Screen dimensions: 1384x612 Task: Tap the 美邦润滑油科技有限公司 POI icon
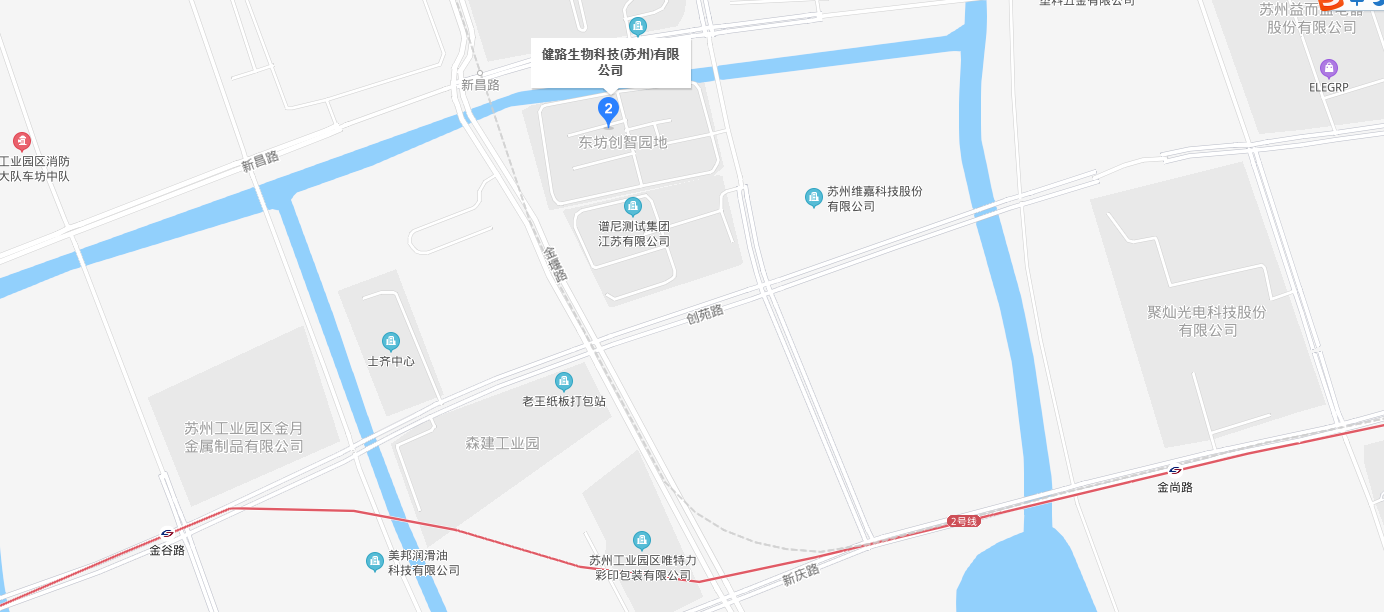tap(375, 562)
